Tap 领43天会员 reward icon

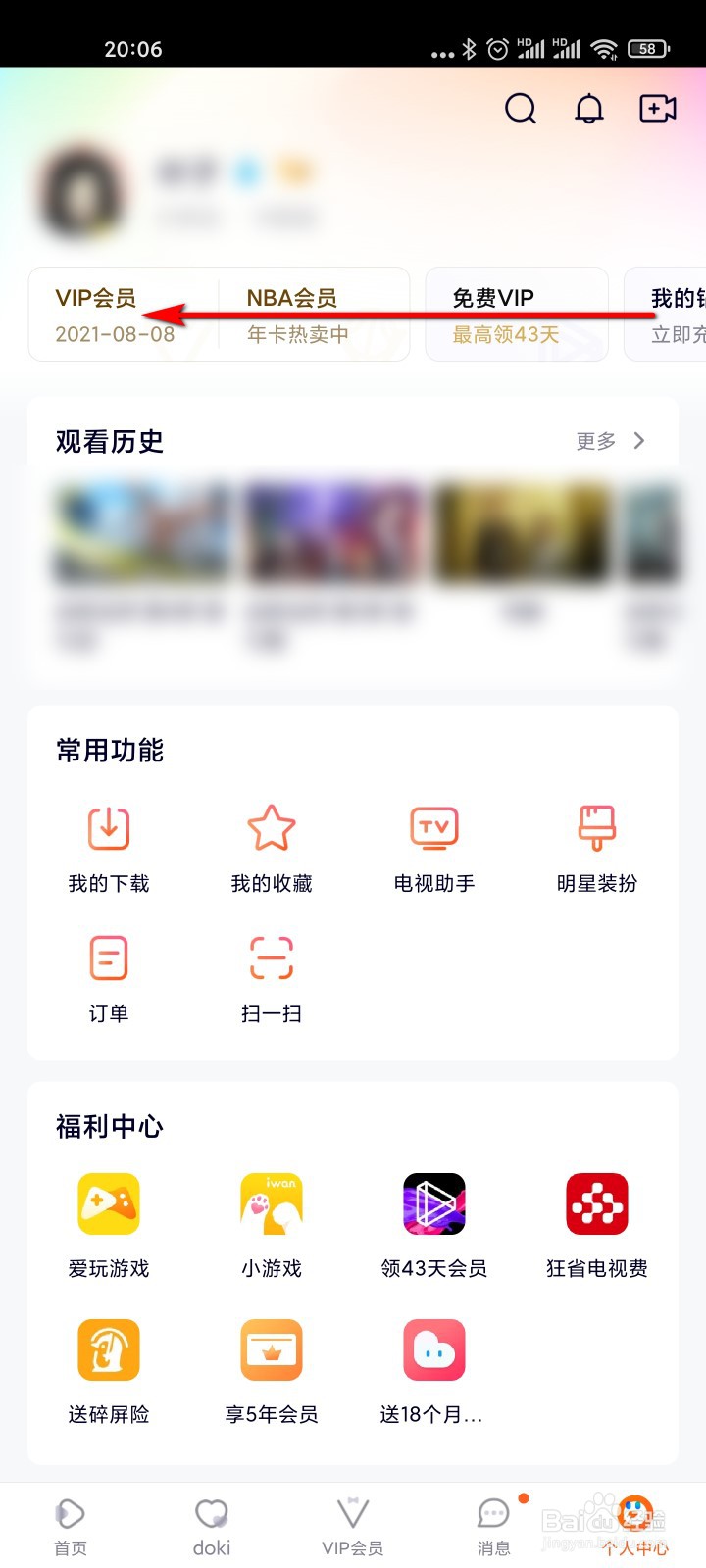point(433,1203)
